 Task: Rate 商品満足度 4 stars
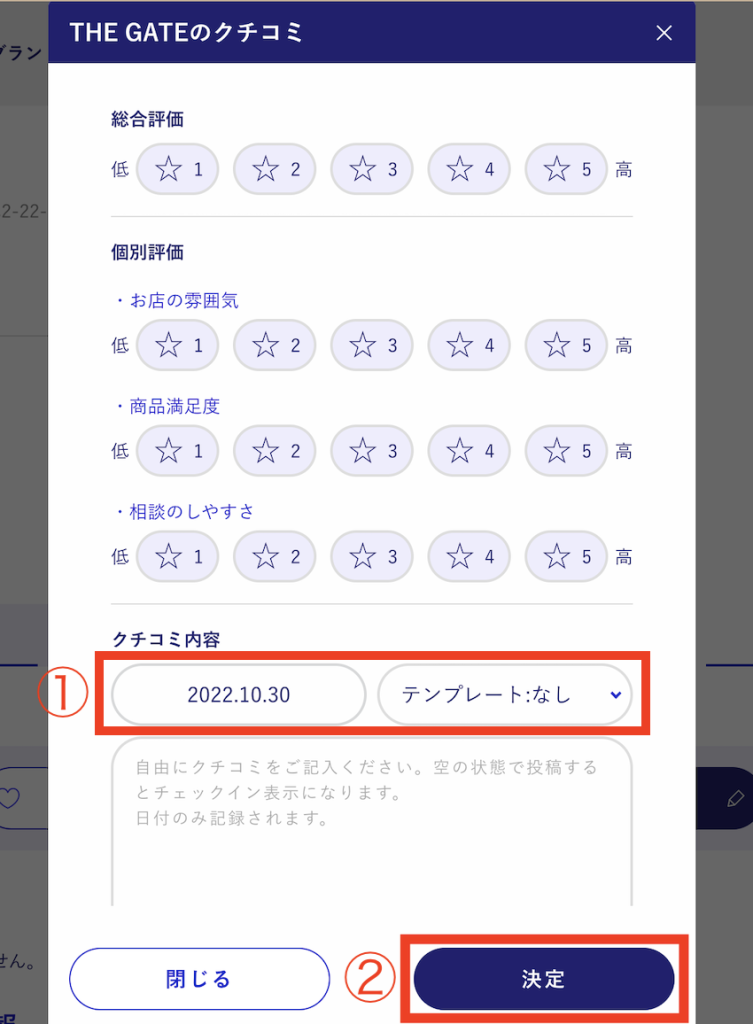(470, 451)
